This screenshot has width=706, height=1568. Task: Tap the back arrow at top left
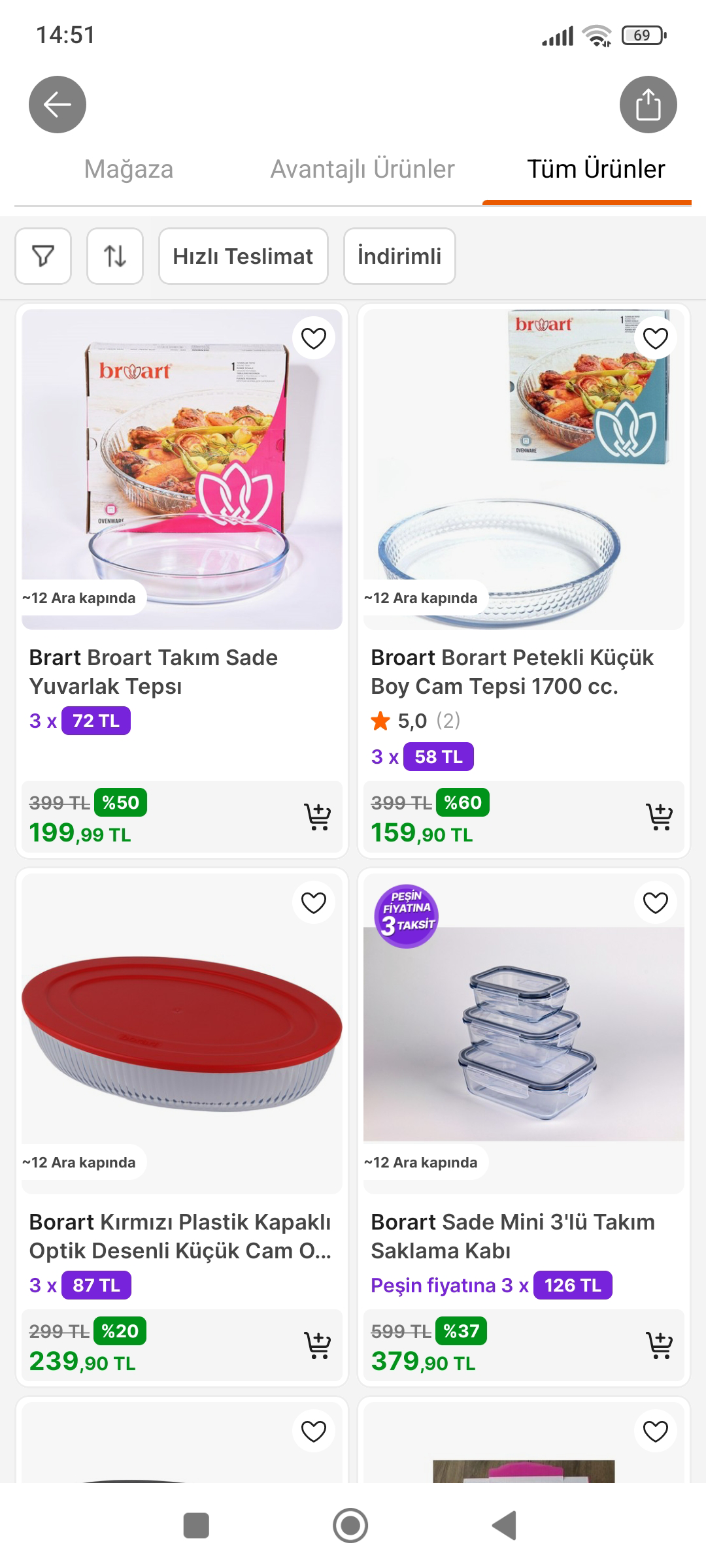point(56,104)
